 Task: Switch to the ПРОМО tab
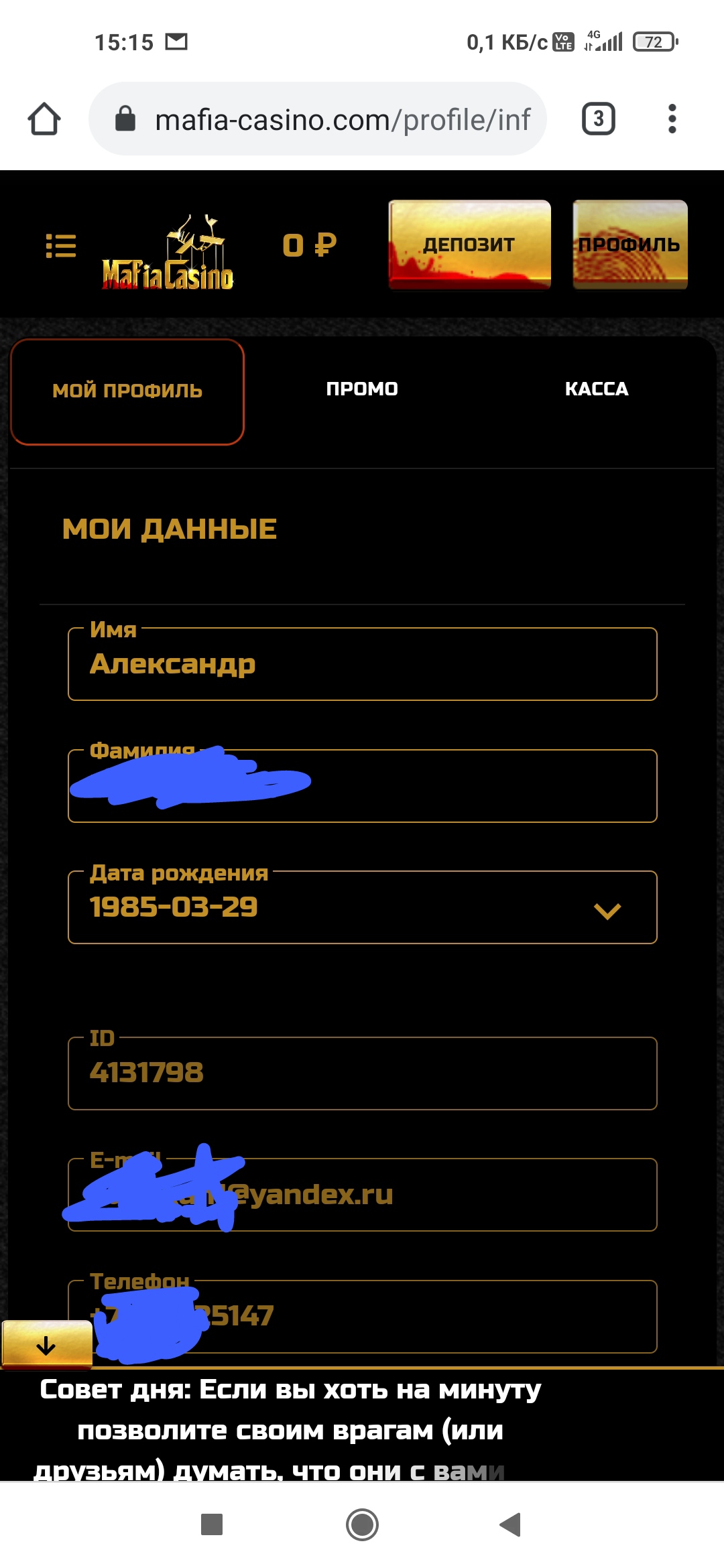(x=362, y=389)
